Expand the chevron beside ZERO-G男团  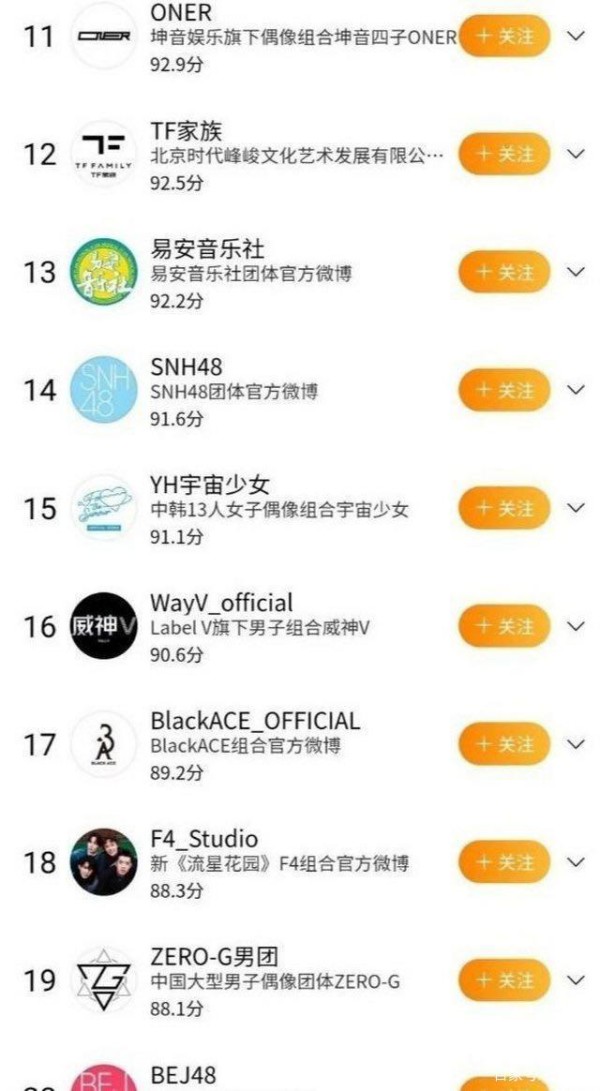pos(576,980)
